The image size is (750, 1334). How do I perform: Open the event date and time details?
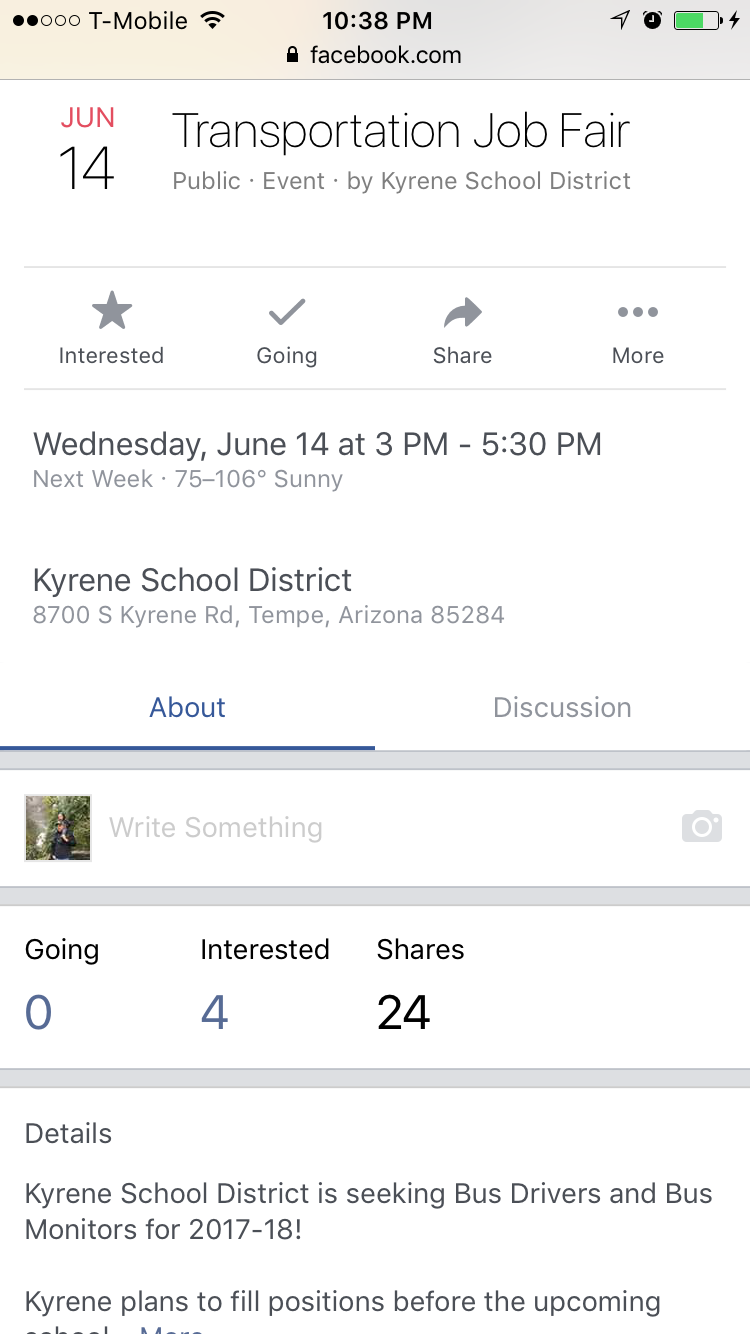coord(317,459)
